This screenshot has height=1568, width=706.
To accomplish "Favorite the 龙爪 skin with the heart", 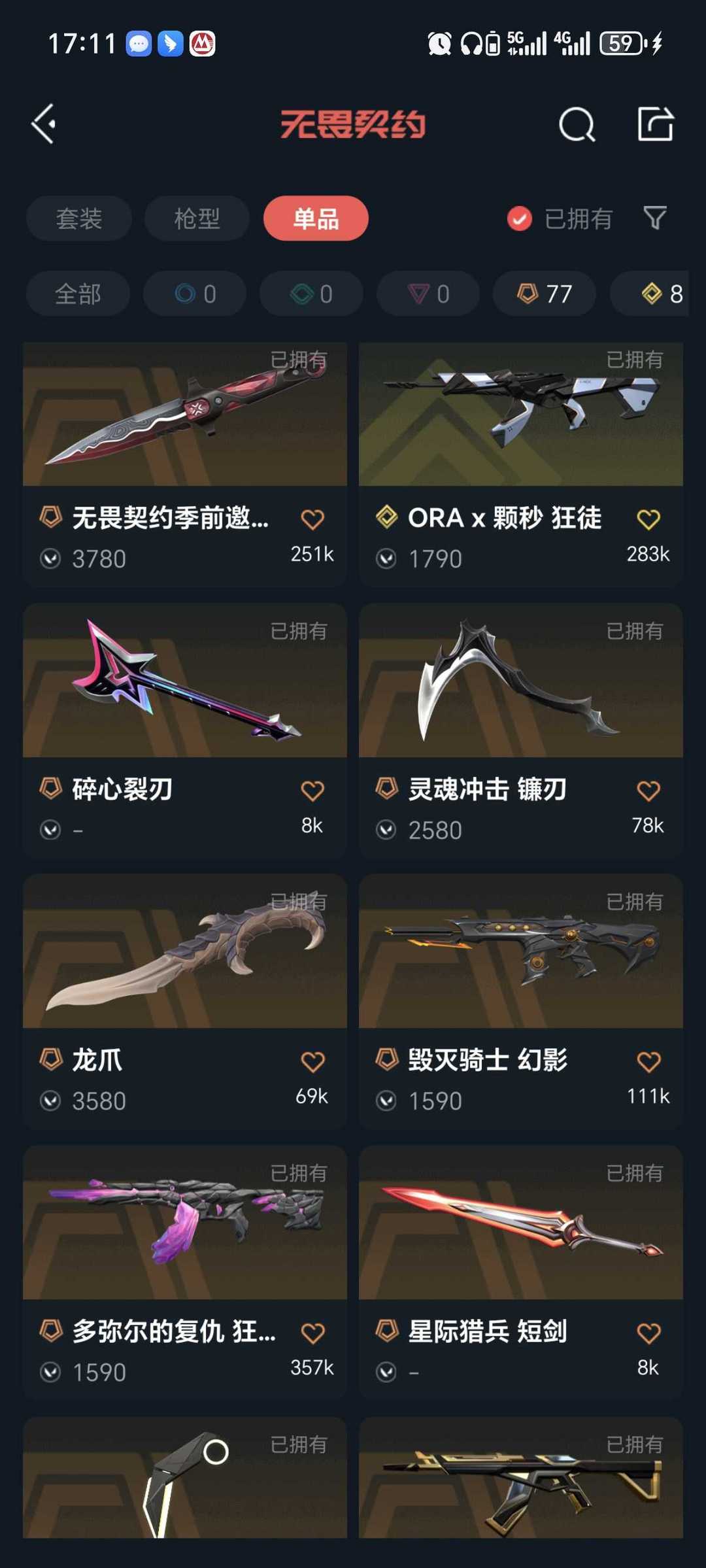I will 312,1061.
